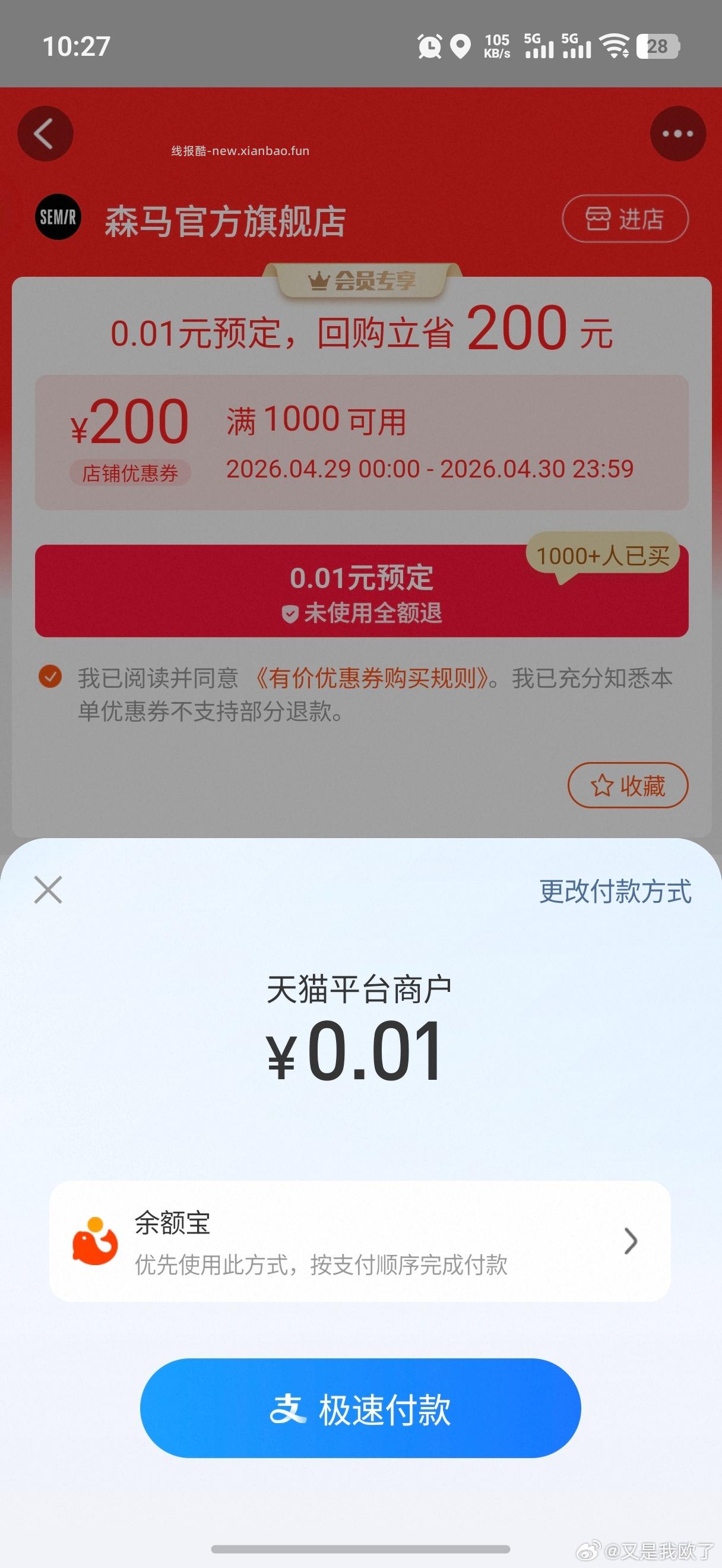Tap the ¥200 store coupon card

point(362,442)
